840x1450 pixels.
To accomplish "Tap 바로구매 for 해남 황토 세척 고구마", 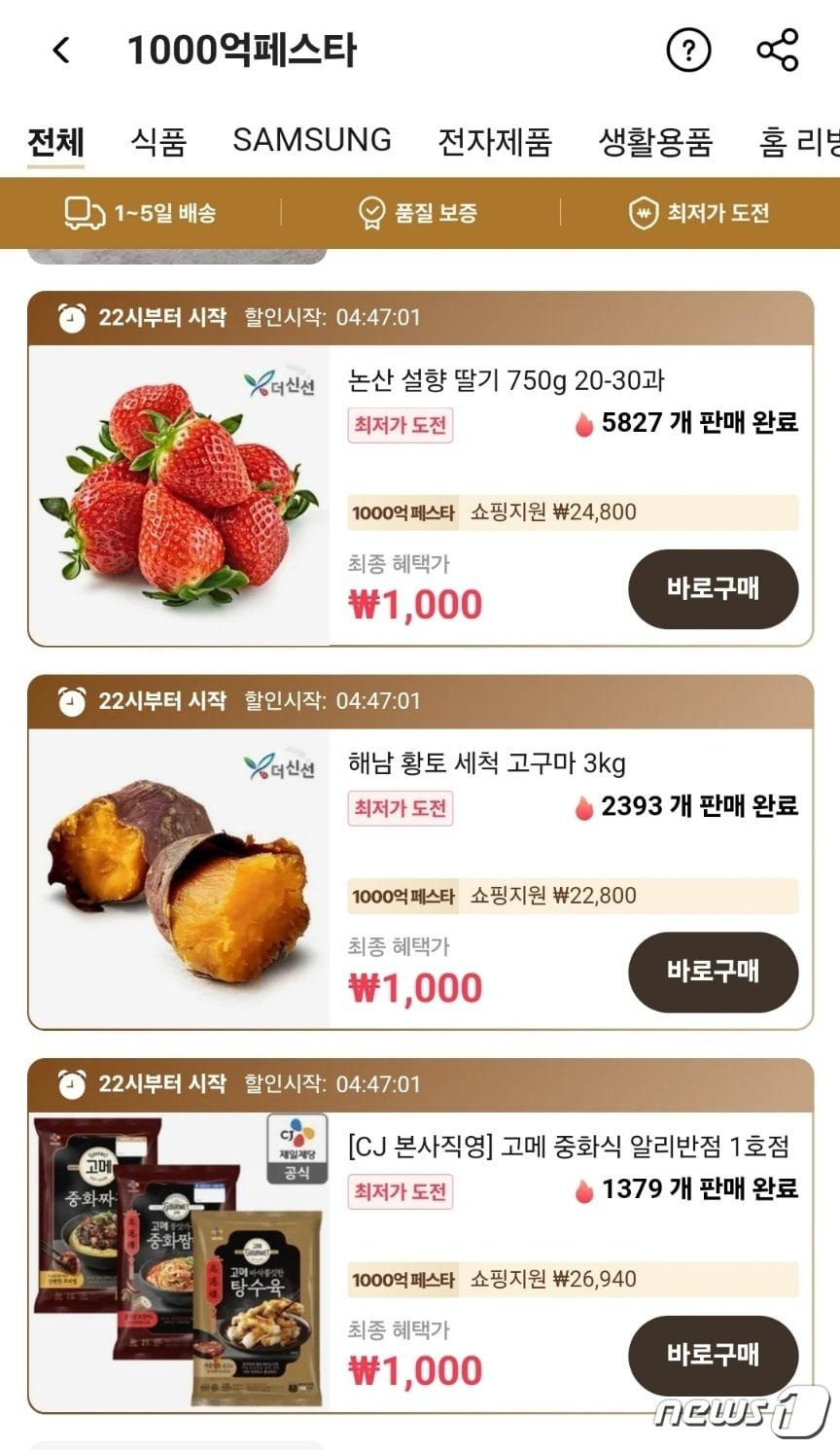I will (x=713, y=972).
